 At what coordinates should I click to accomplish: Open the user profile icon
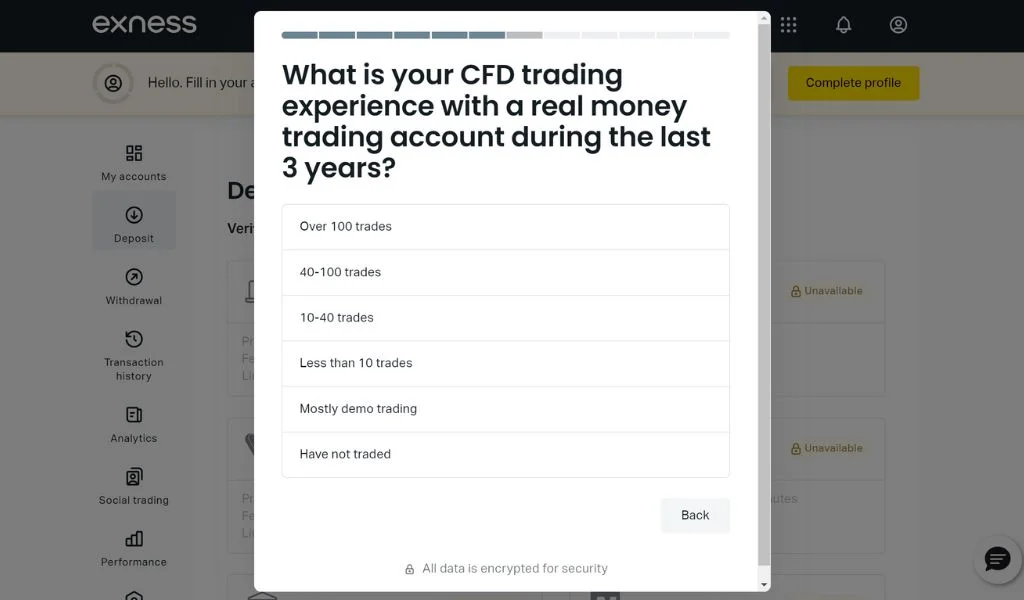click(x=898, y=25)
